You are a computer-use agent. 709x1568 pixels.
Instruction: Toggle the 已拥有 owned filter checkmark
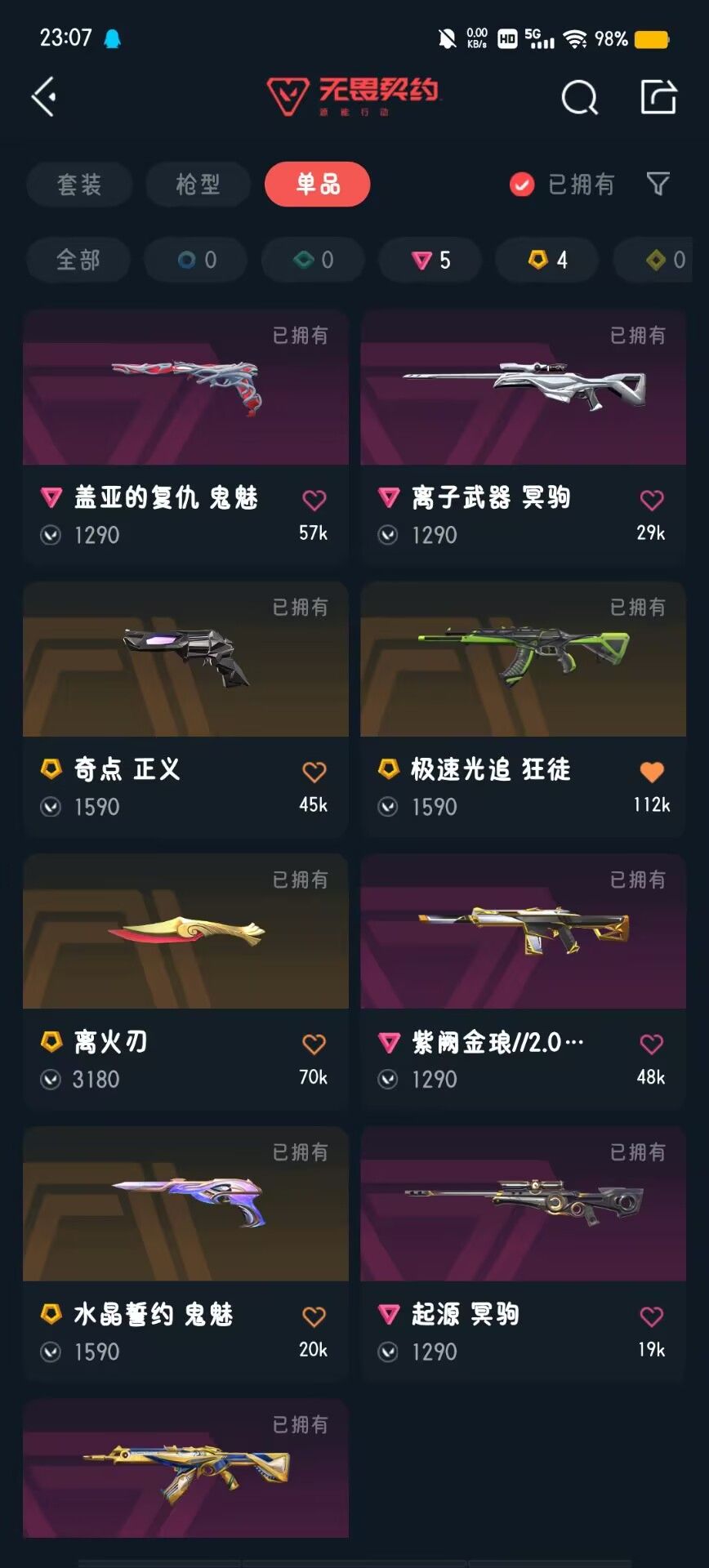pos(521,185)
